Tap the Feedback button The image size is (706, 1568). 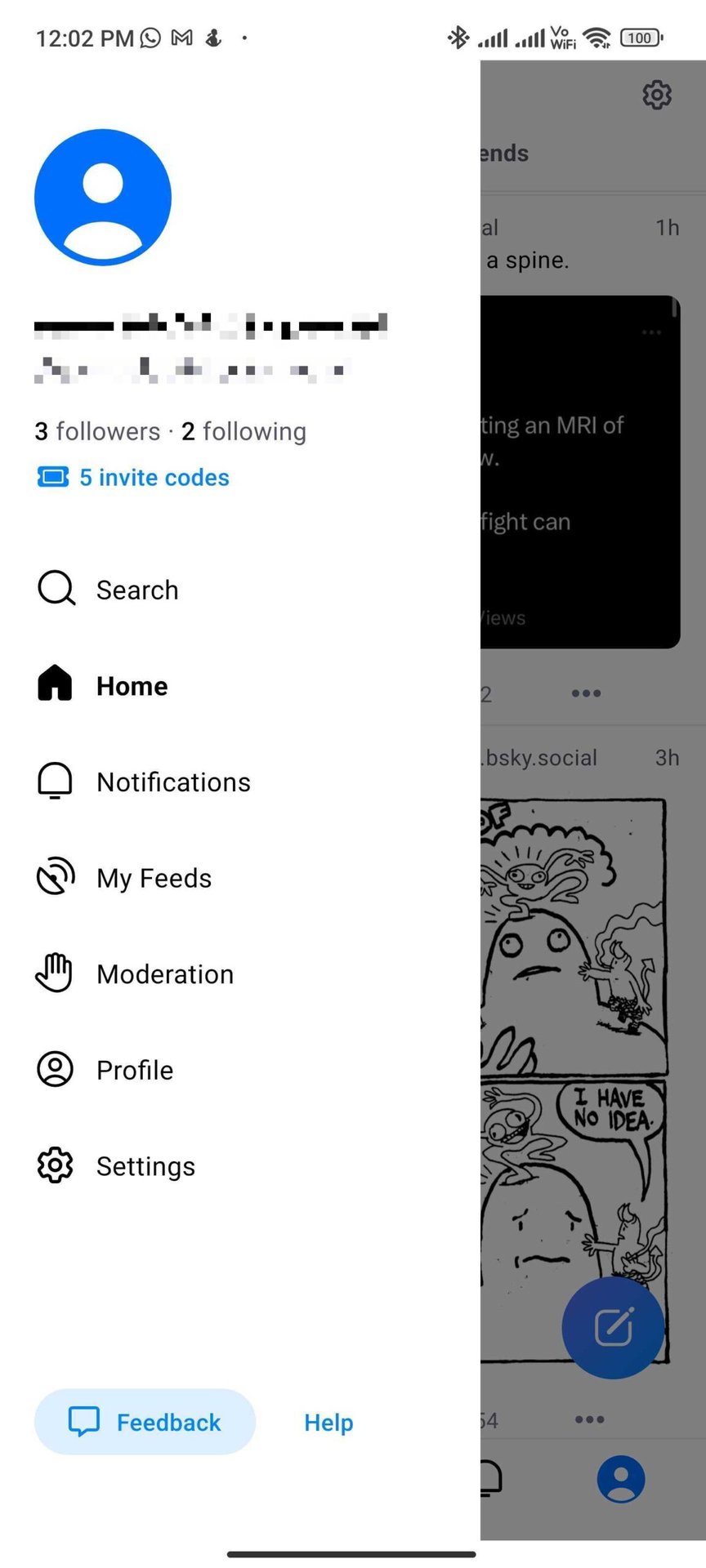pos(145,1422)
